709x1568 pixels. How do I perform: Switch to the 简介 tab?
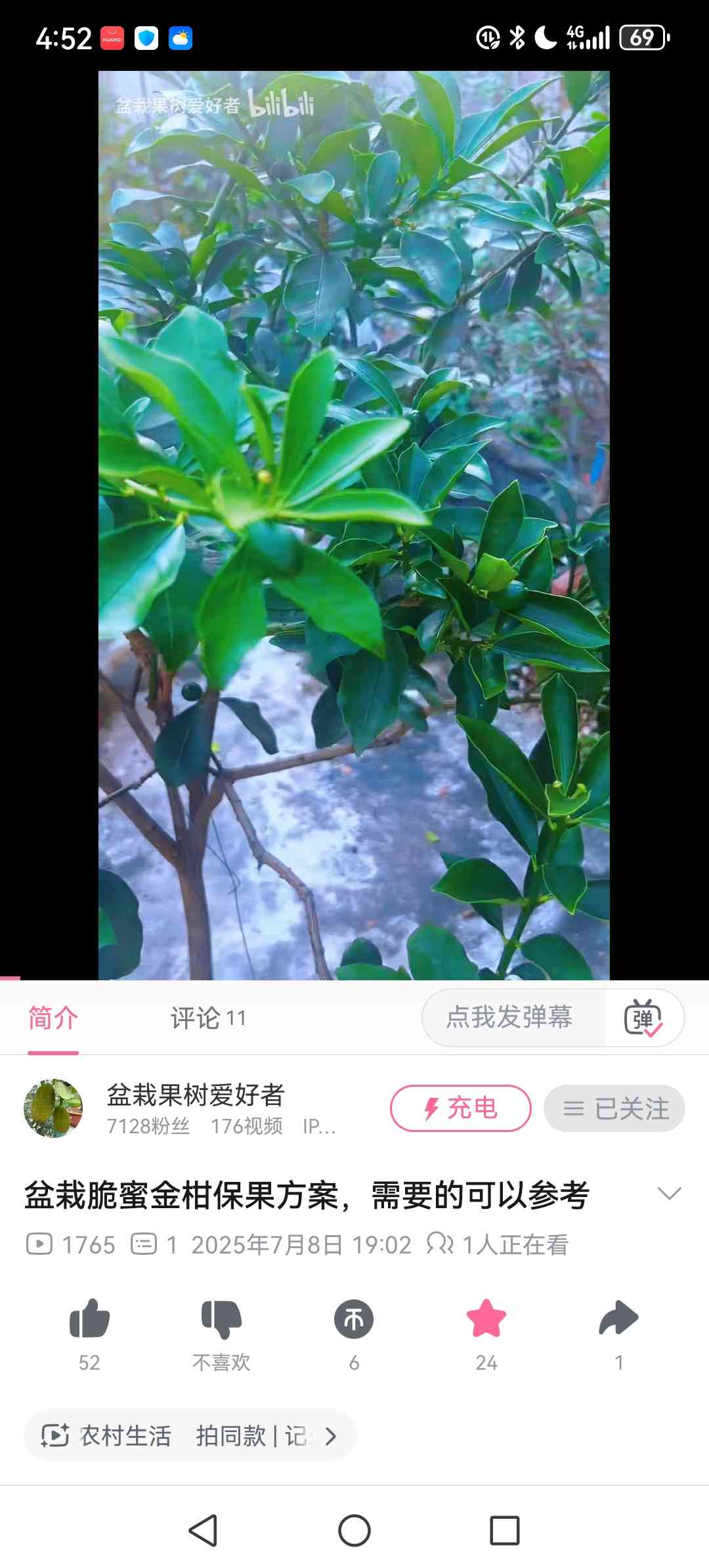[x=53, y=1018]
